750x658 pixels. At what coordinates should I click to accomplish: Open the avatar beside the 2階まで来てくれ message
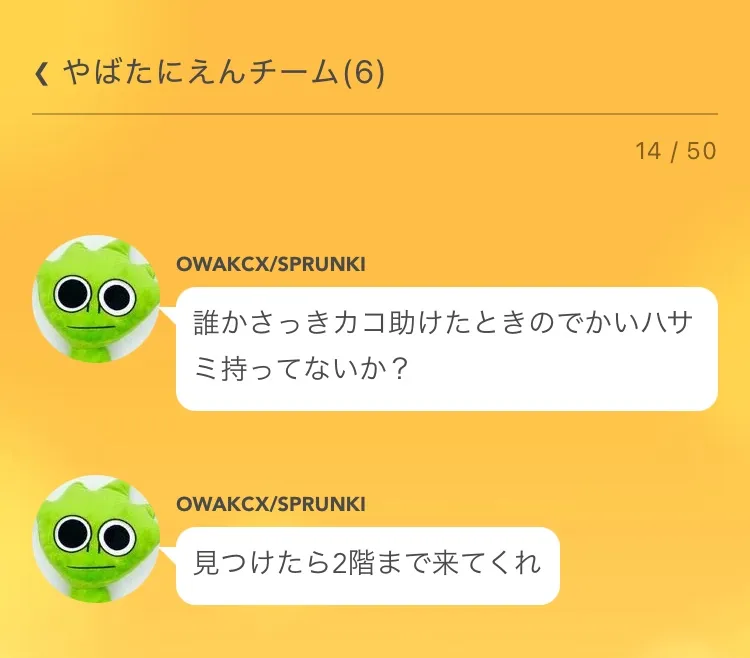point(96,539)
